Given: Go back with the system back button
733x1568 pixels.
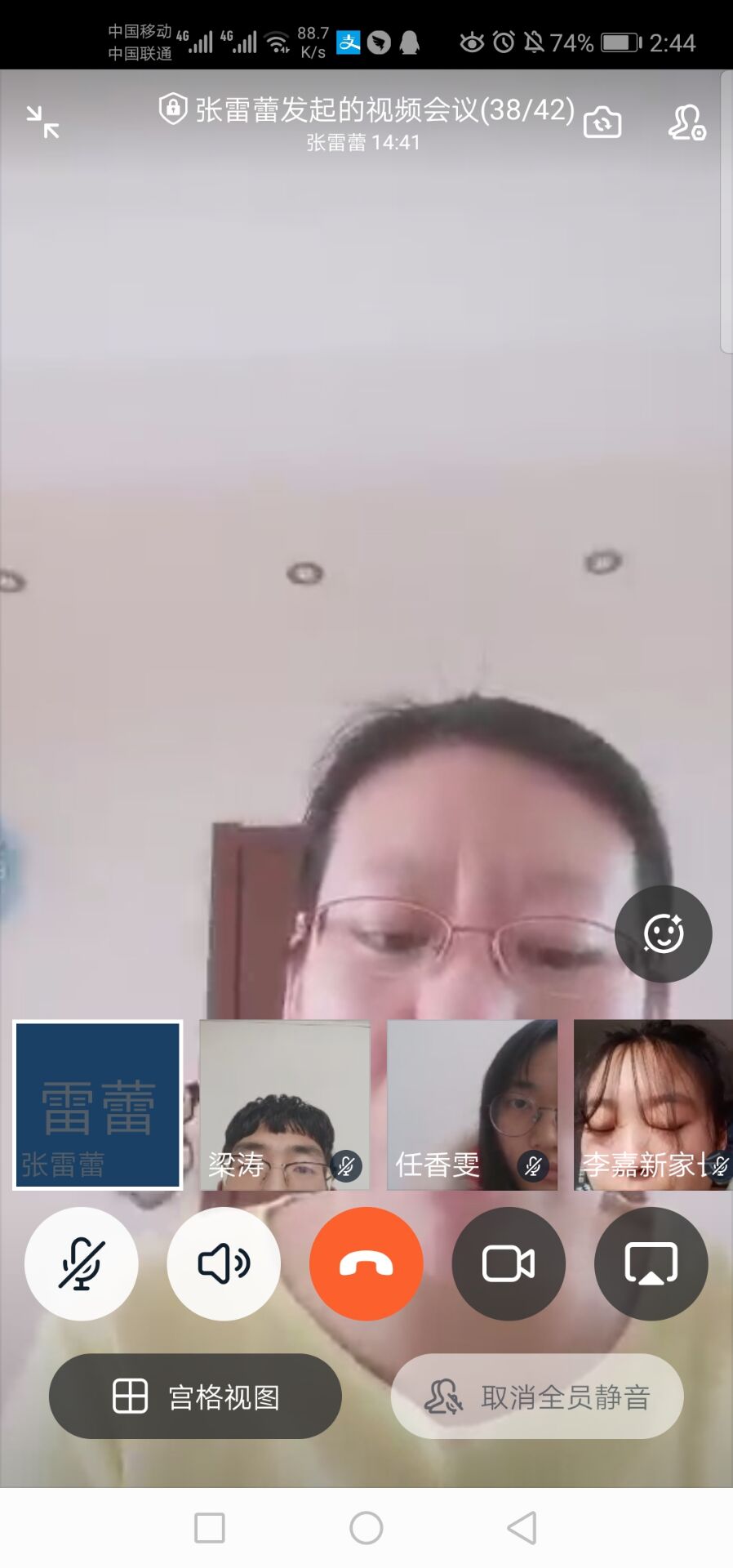Looking at the screenshot, I should point(522,1527).
